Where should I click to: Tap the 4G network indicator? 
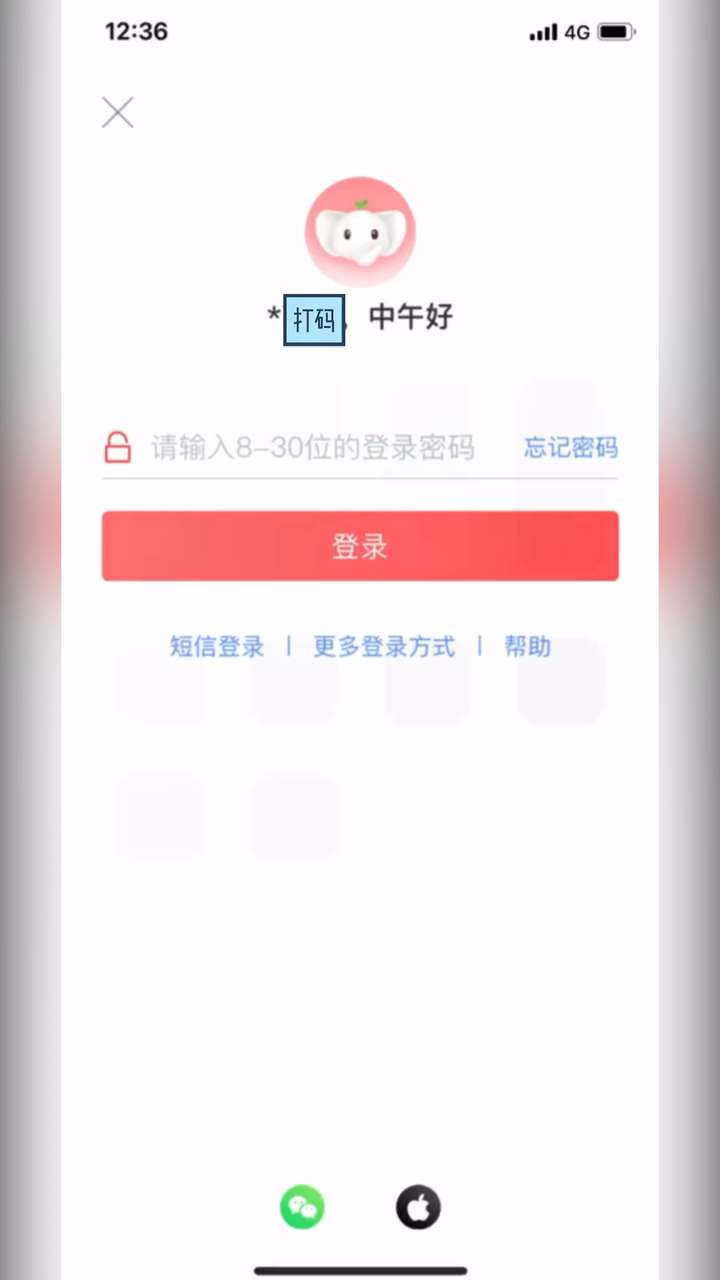[576, 32]
